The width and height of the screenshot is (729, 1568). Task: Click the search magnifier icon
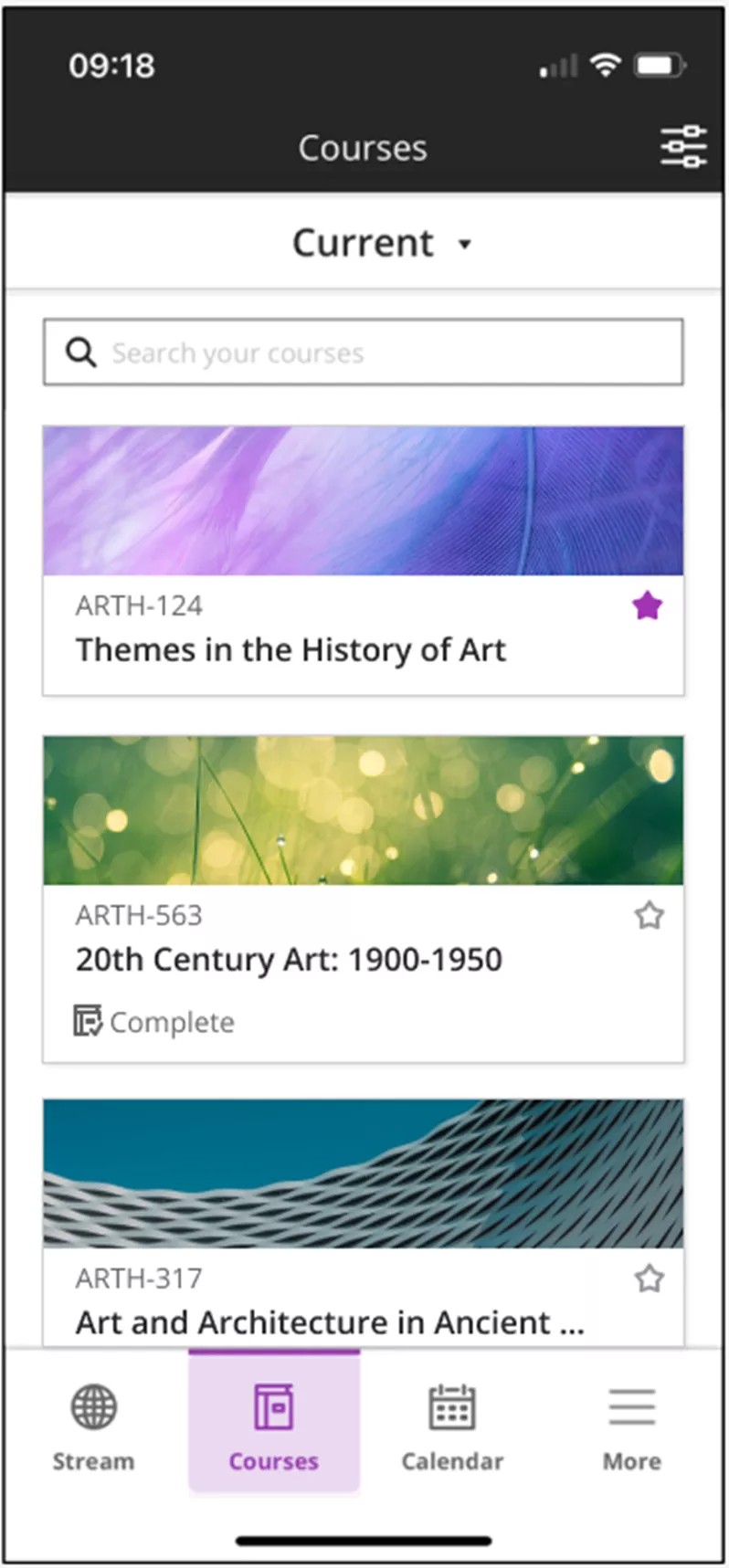pyautogui.click(x=81, y=352)
